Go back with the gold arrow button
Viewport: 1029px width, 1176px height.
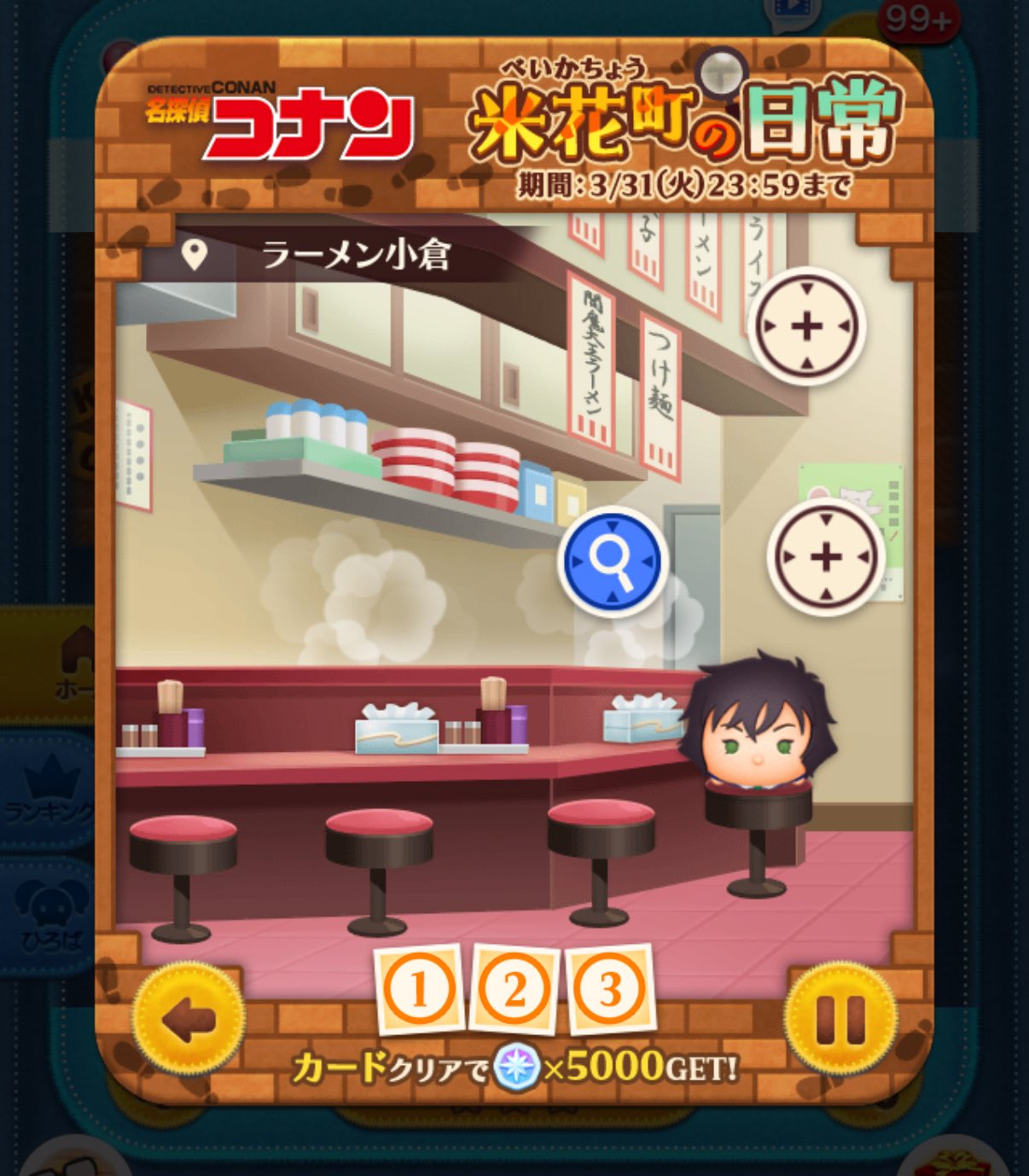pos(188,1020)
